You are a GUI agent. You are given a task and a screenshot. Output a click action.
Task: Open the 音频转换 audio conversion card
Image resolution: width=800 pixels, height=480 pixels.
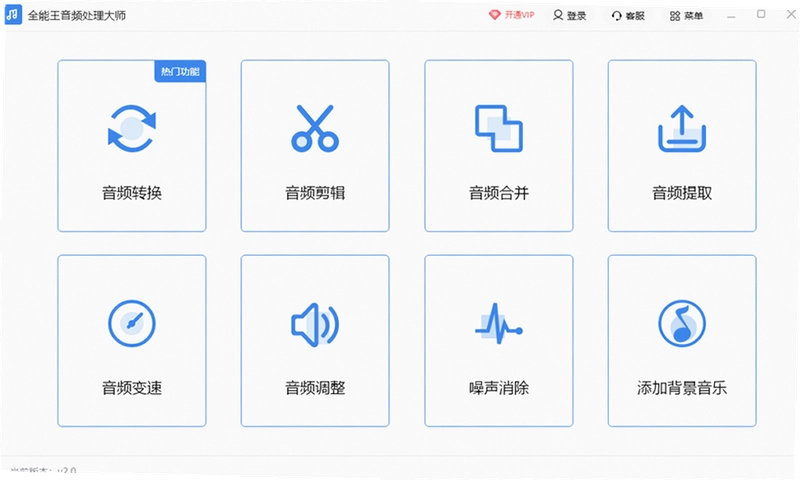[x=132, y=146]
